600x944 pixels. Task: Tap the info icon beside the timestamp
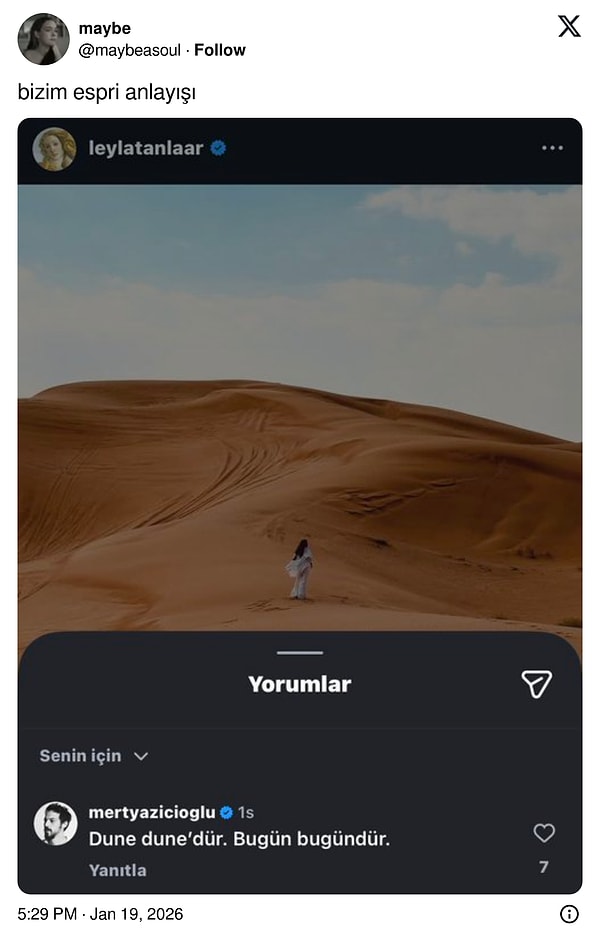pyautogui.click(x=569, y=914)
